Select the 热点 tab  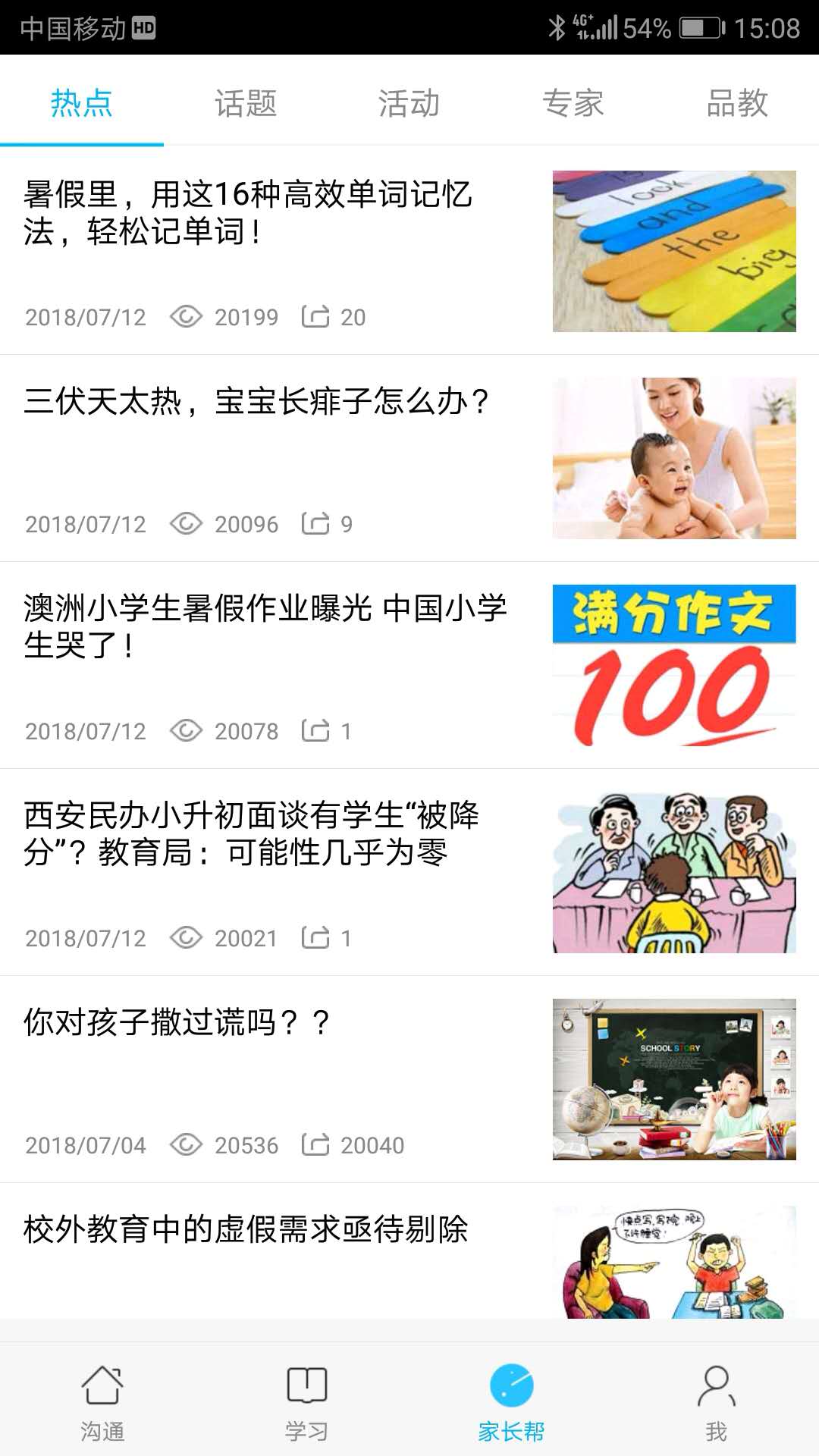point(82,103)
